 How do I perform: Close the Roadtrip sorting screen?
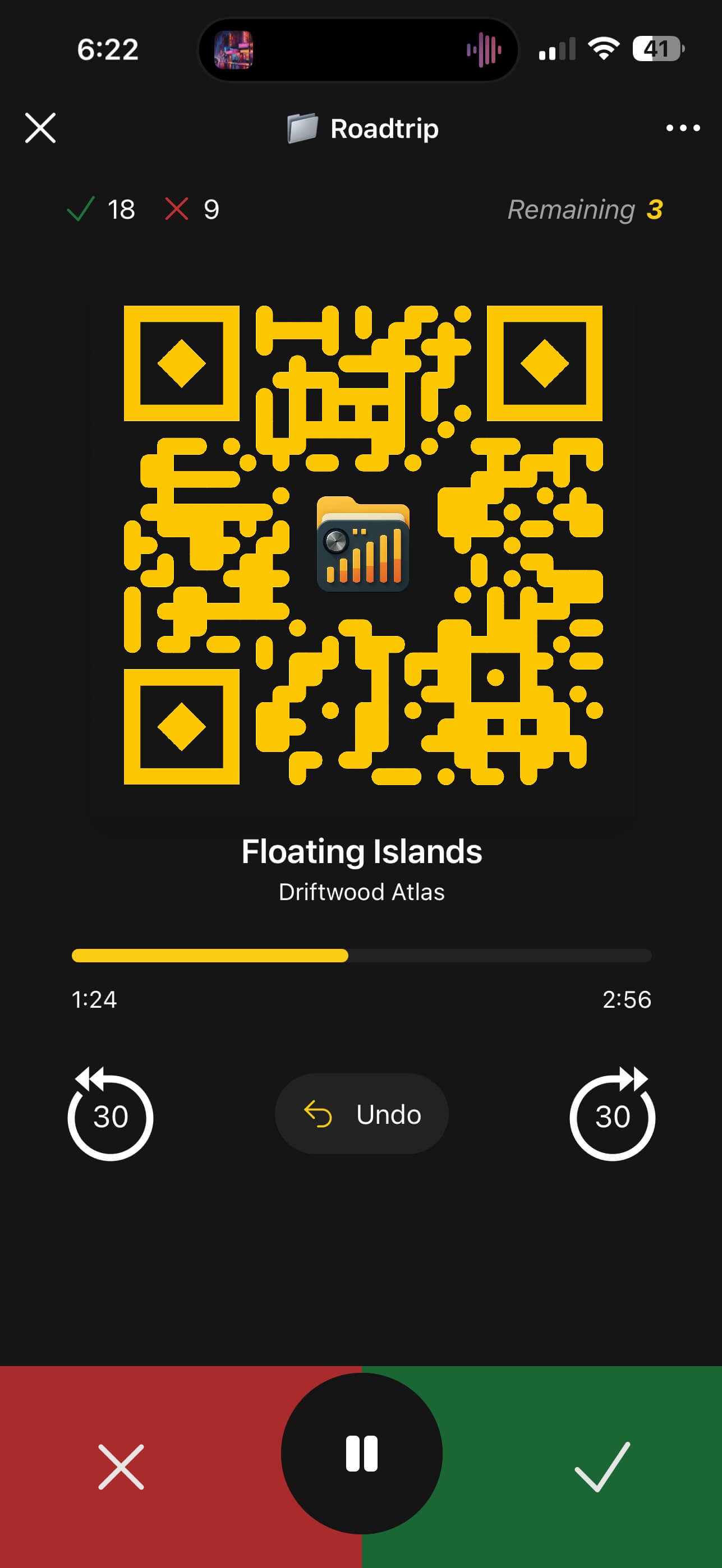[40, 128]
